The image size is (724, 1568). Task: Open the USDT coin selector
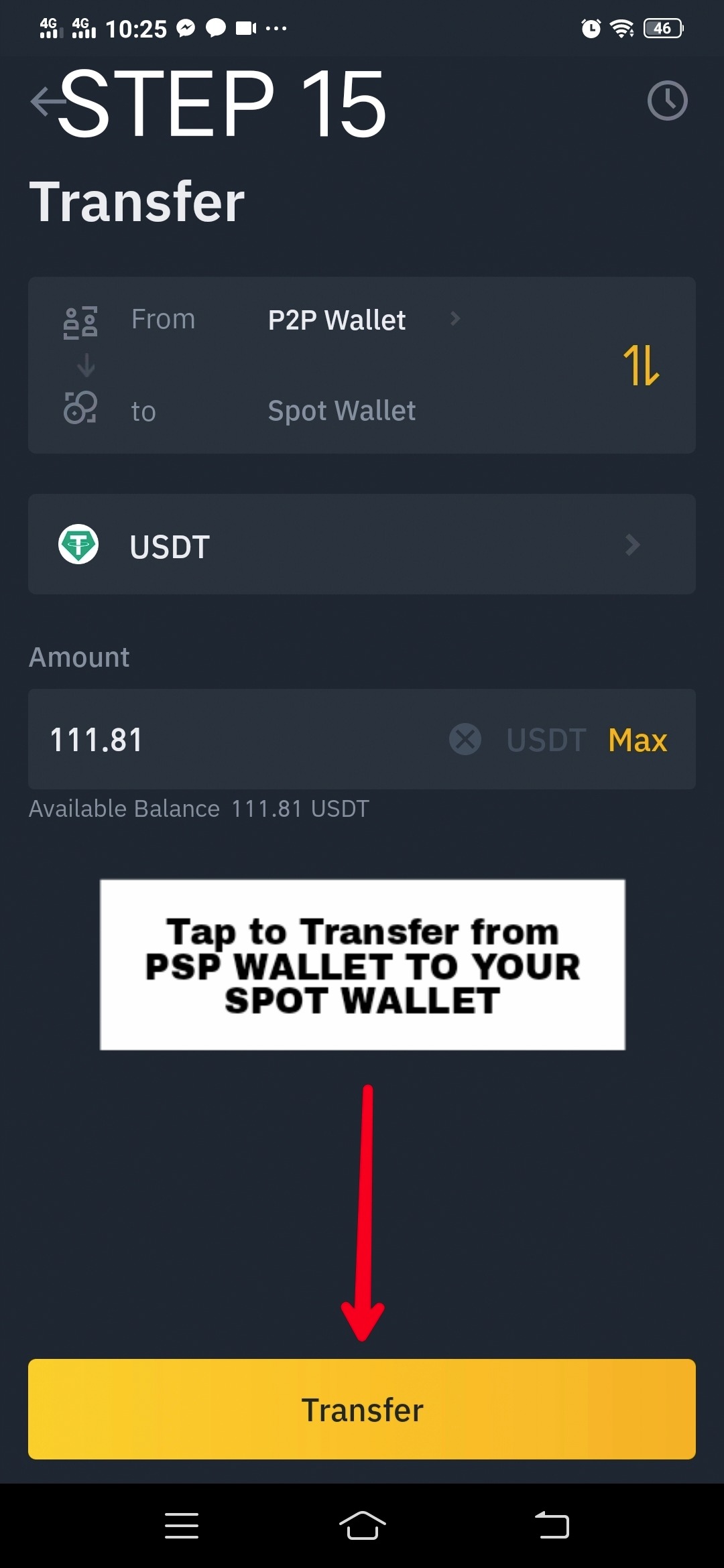click(362, 545)
